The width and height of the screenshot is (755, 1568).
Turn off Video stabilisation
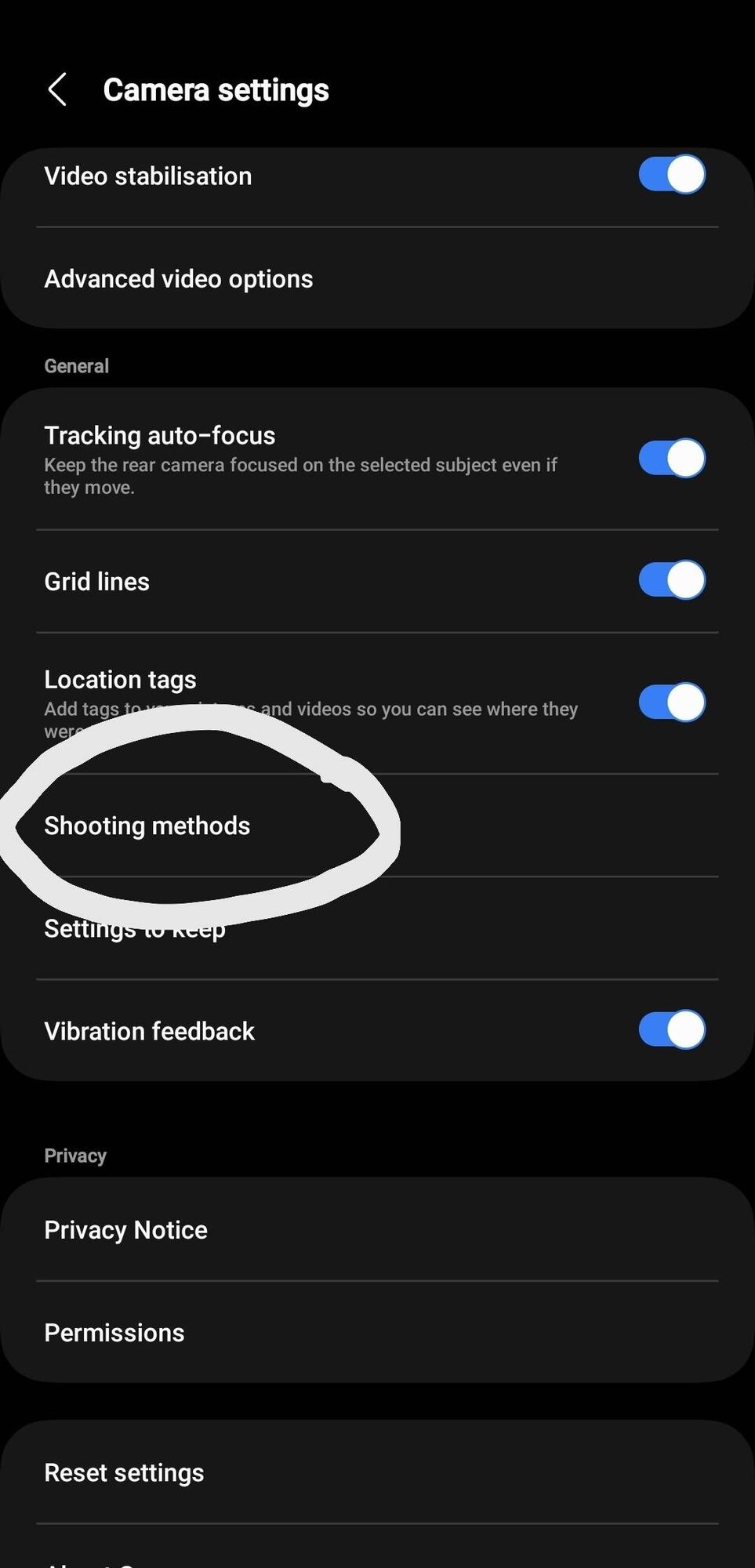click(671, 175)
